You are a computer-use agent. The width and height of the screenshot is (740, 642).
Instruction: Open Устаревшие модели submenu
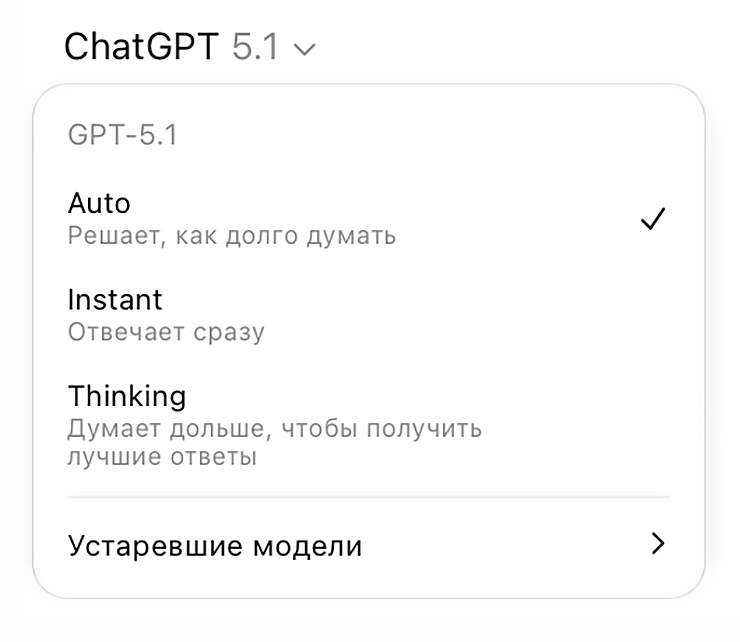pyautogui.click(x=367, y=546)
